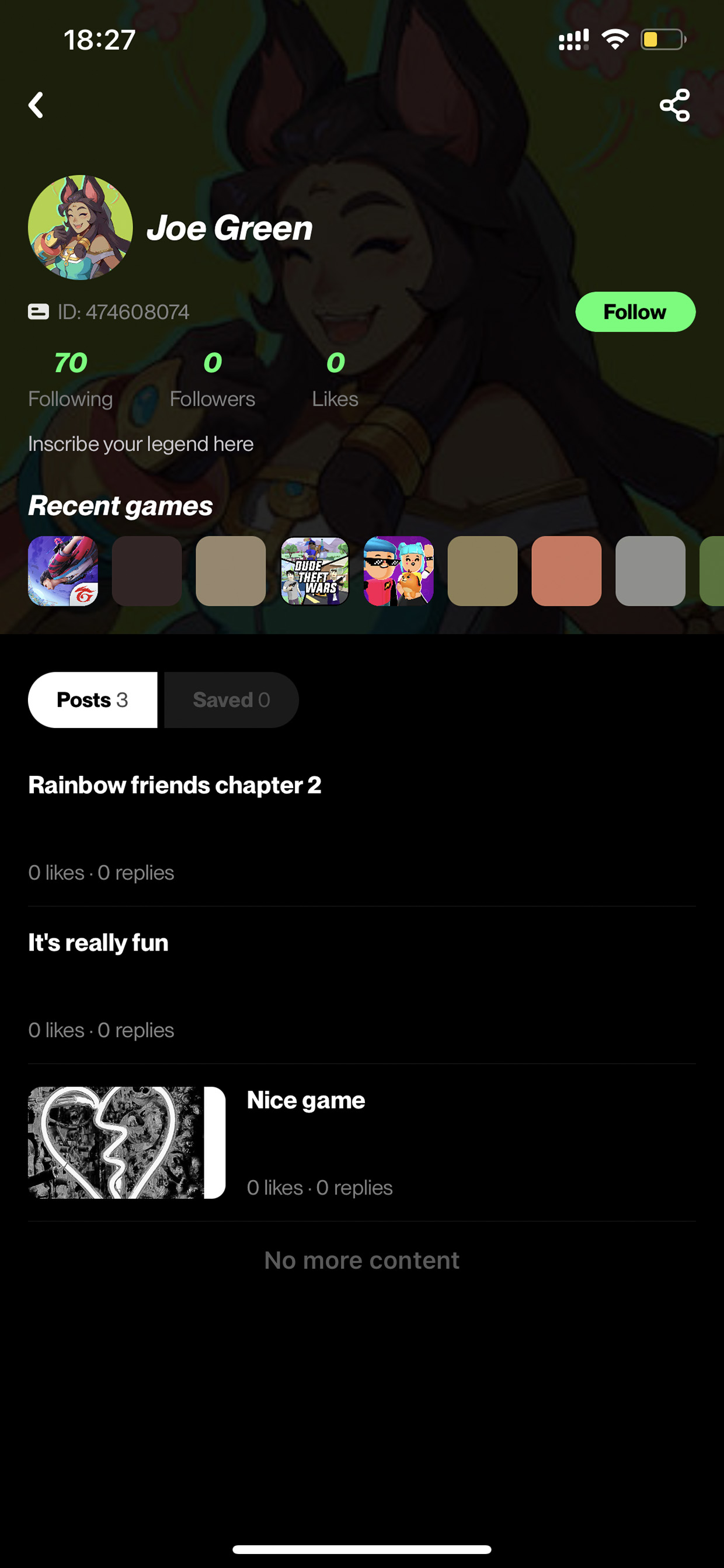724x1568 pixels.
Task: Follow Joe Green
Action: point(635,311)
